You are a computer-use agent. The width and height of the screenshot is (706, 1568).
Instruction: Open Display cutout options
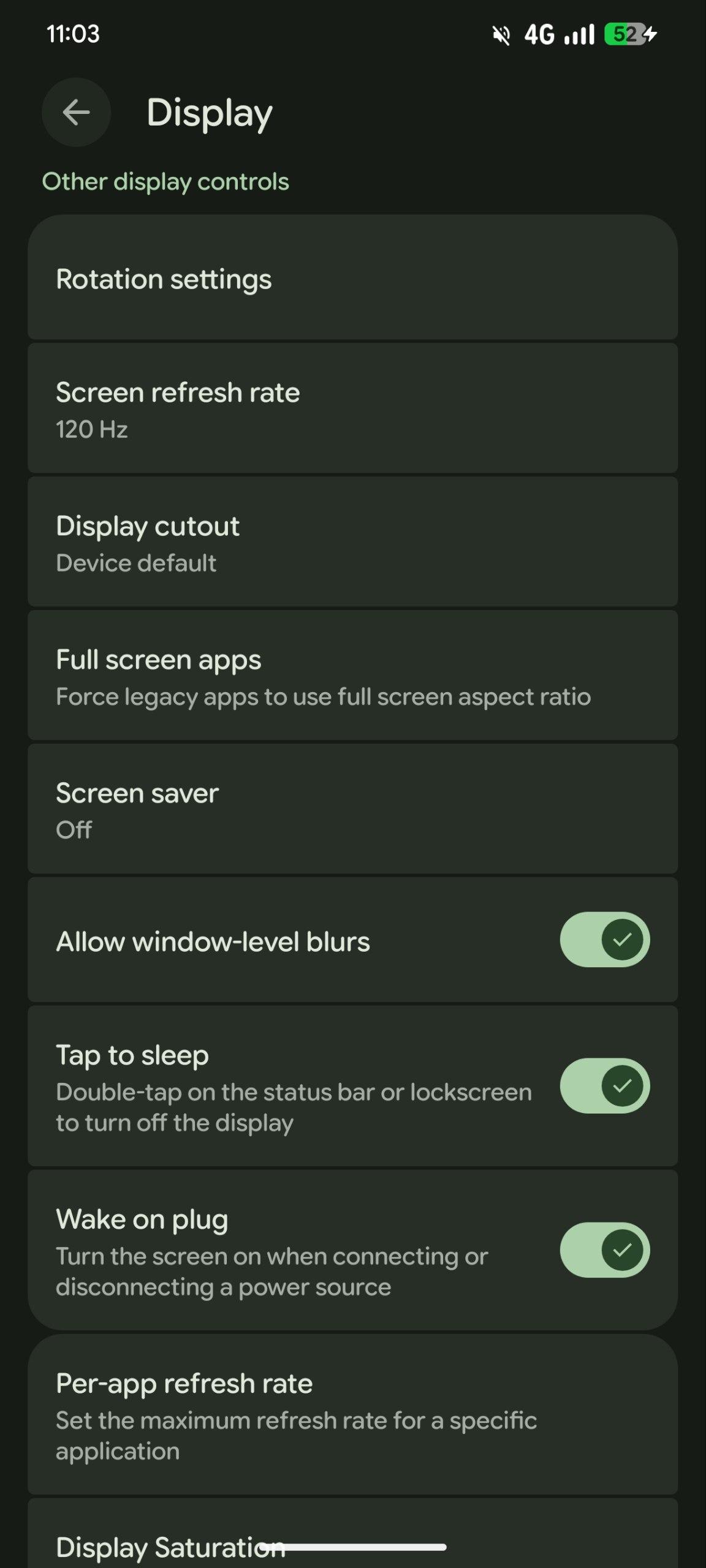point(352,543)
